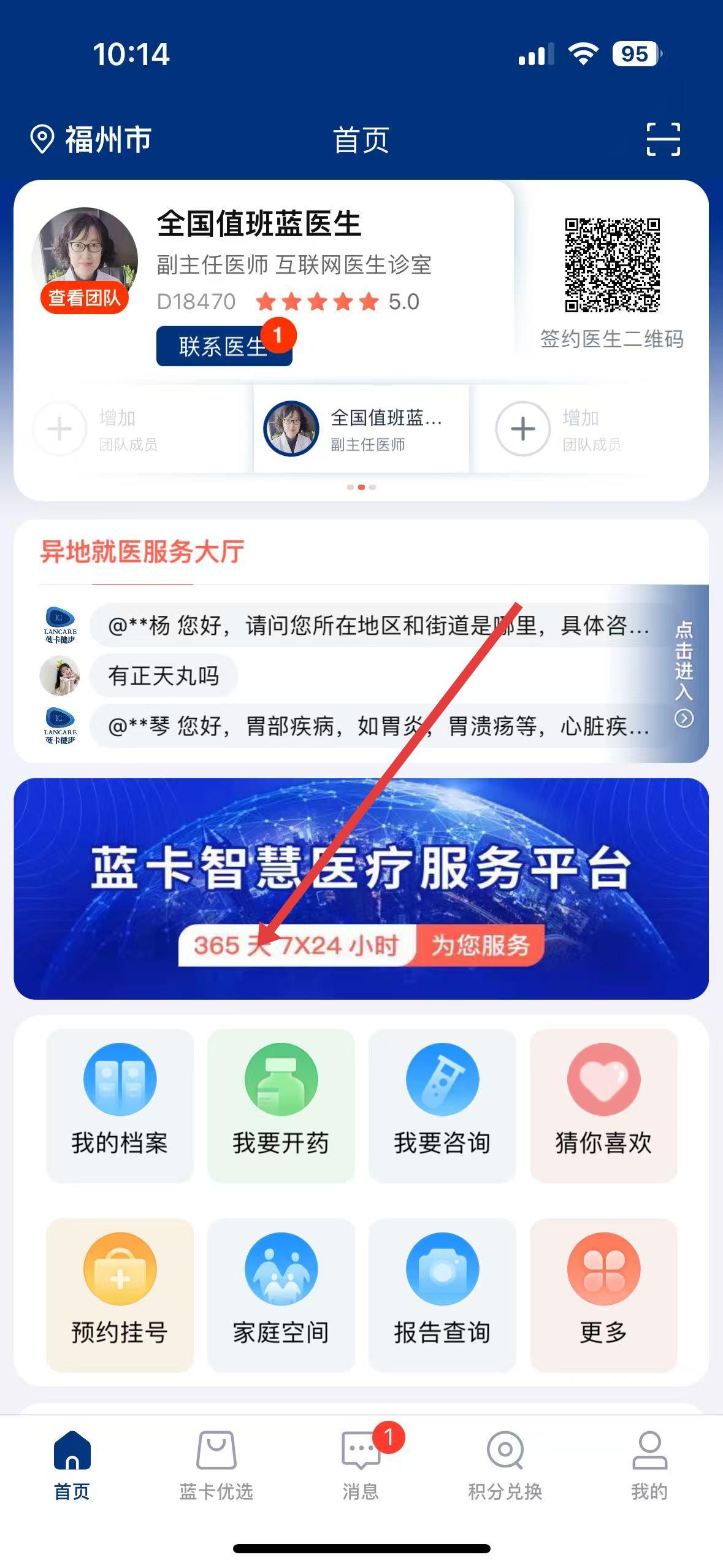The height and width of the screenshot is (1568, 723).
Task: Show 更多 services
Action: 603,1294
